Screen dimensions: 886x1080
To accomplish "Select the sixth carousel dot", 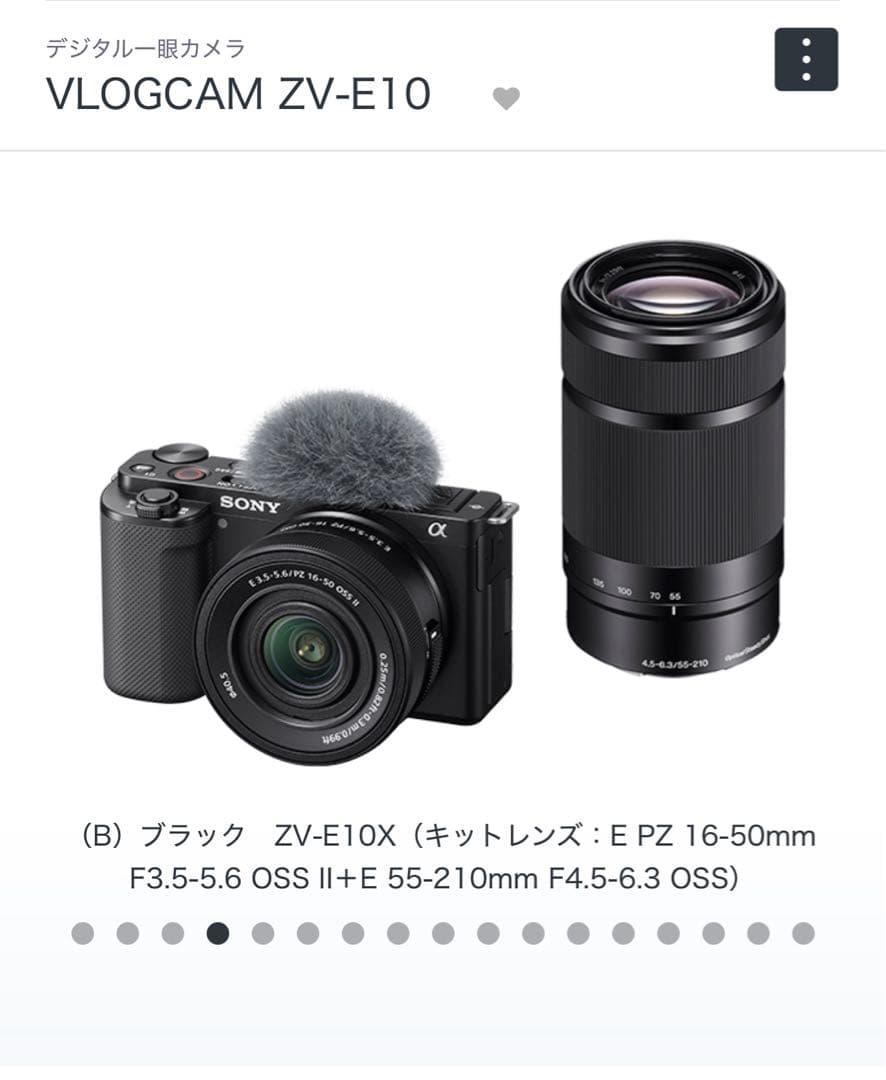I will 306,934.
